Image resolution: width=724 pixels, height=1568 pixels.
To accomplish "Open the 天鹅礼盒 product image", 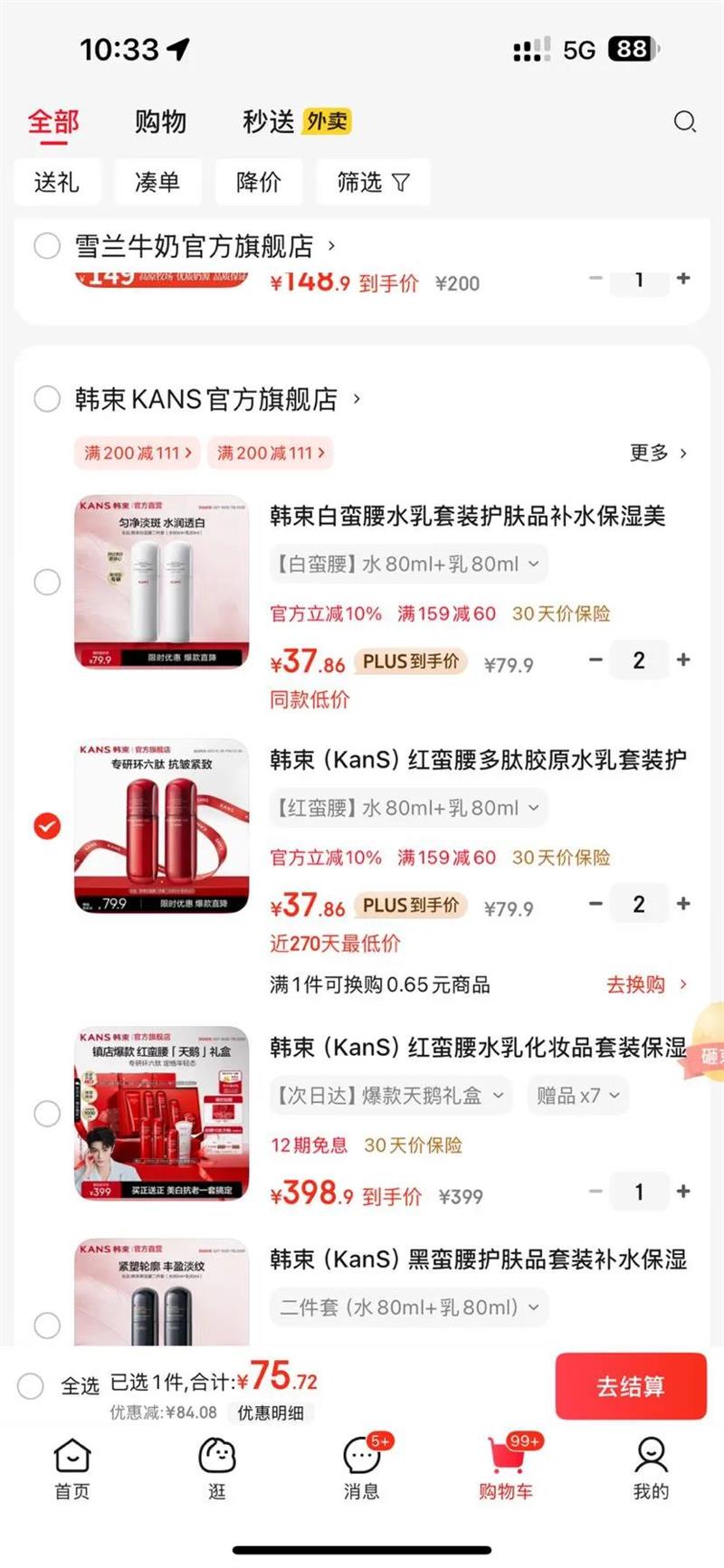I will 161,1113.
